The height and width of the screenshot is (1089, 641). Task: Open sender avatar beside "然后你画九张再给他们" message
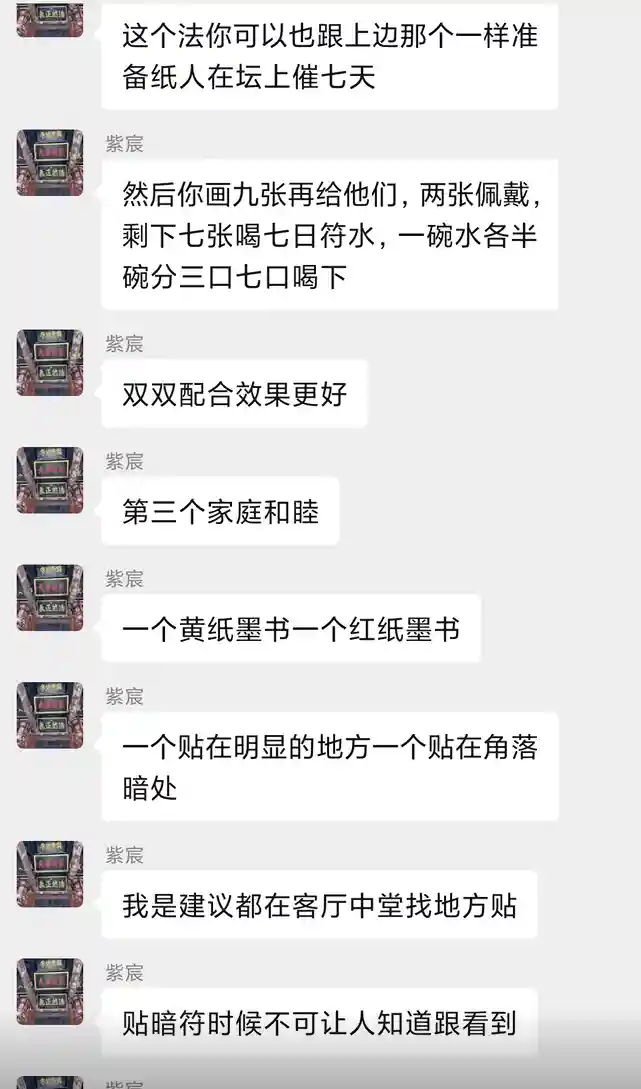click(x=50, y=163)
